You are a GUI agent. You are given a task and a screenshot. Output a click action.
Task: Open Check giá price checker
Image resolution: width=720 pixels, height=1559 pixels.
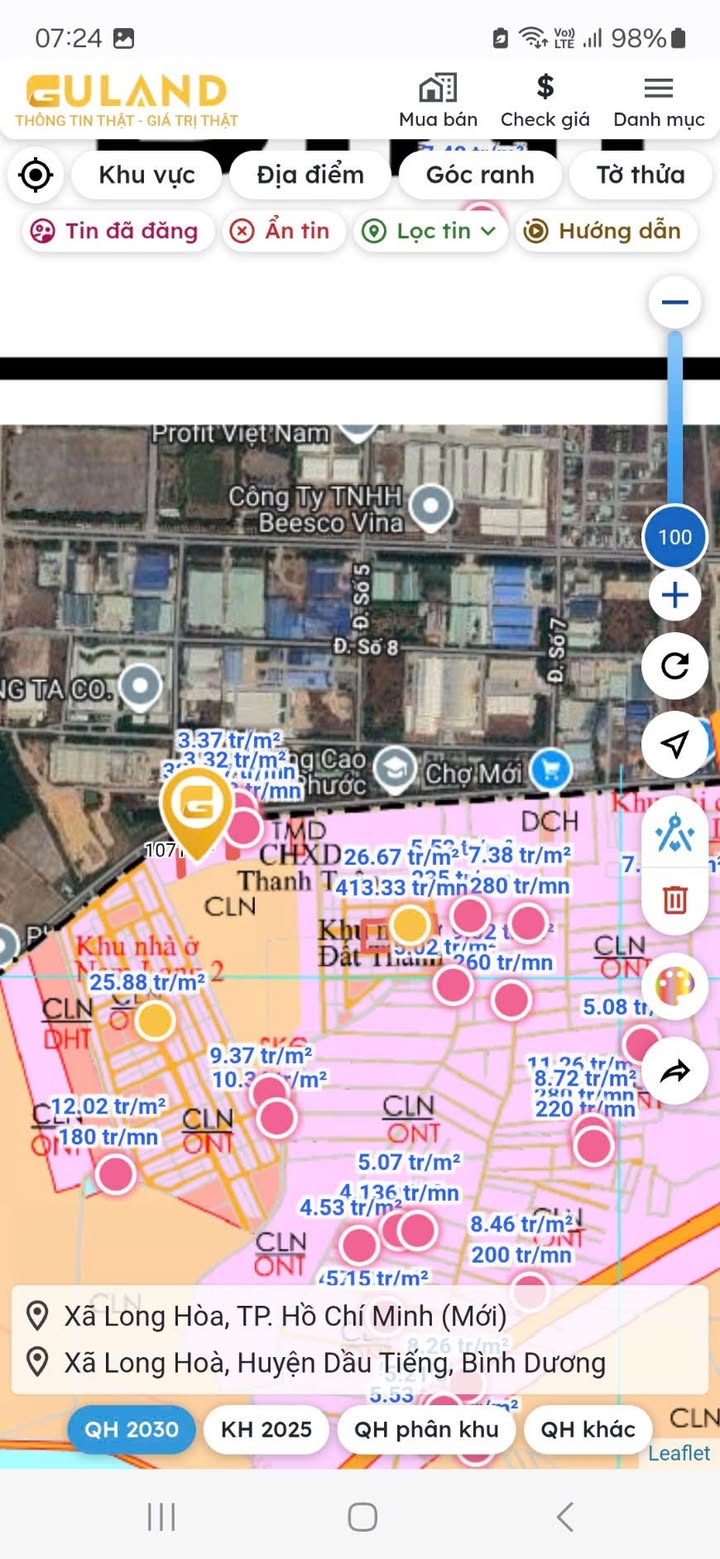tap(545, 101)
